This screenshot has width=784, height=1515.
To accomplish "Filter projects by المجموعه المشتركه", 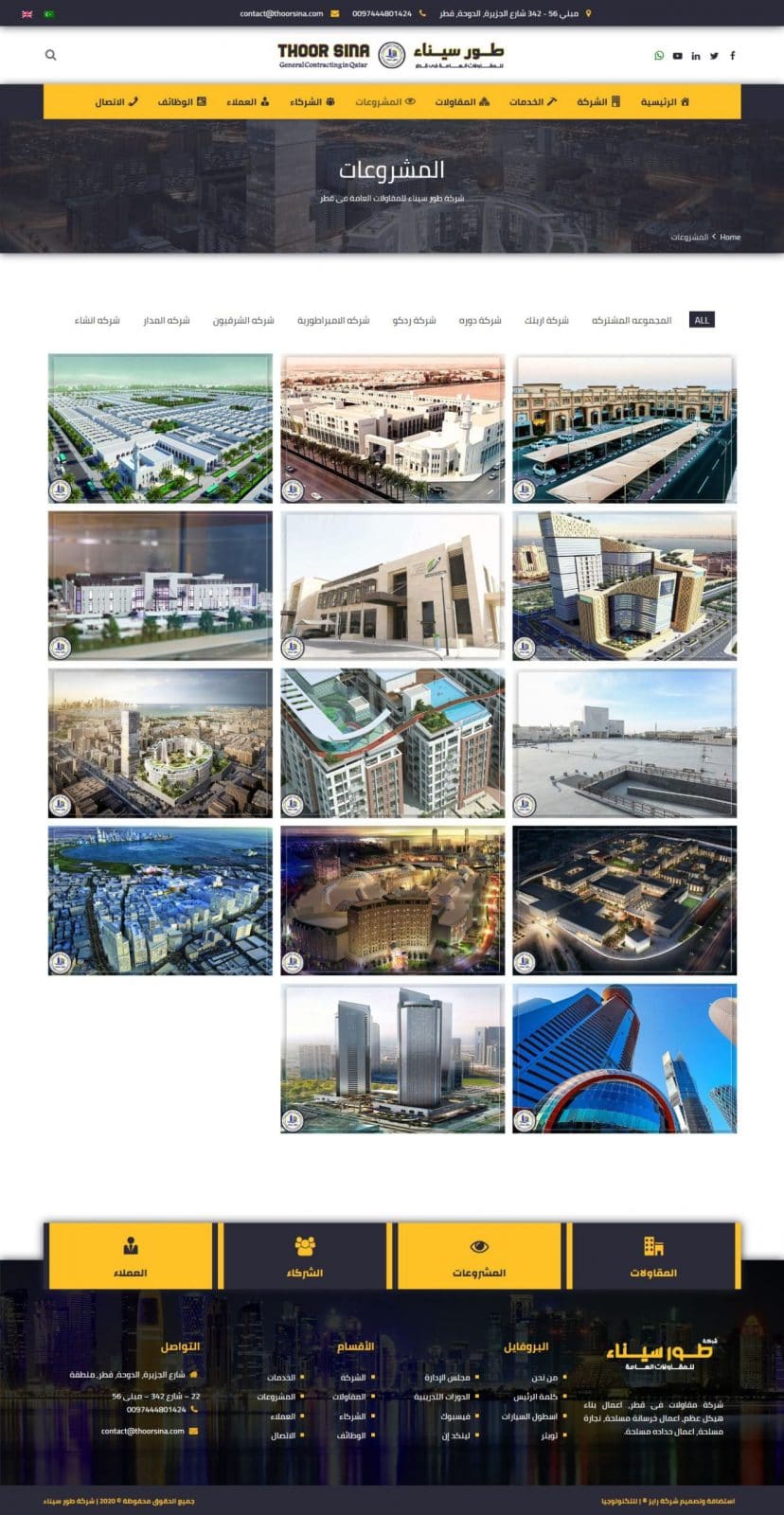I will tap(632, 320).
